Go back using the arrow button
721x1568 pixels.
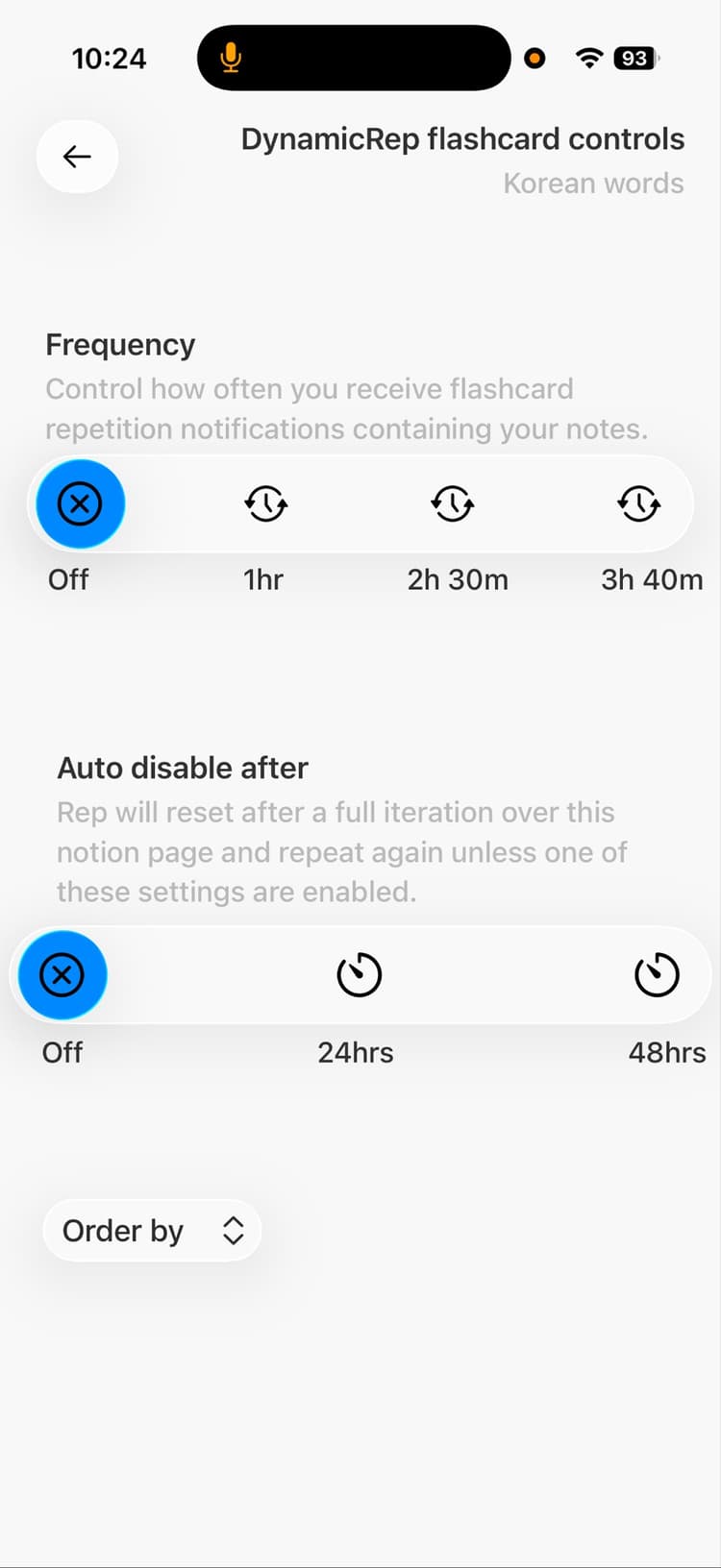[77, 157]
